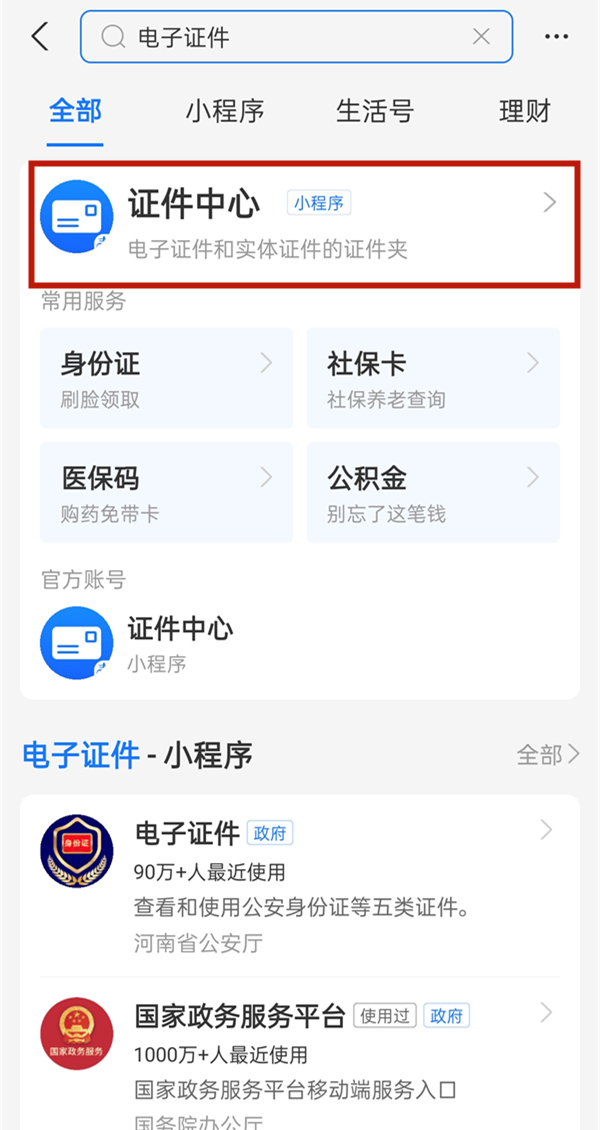Image resolution: width=600 pixels, height=1130 pixels.
Task: Switch to the 全部 tab
Action: point(75,111)
